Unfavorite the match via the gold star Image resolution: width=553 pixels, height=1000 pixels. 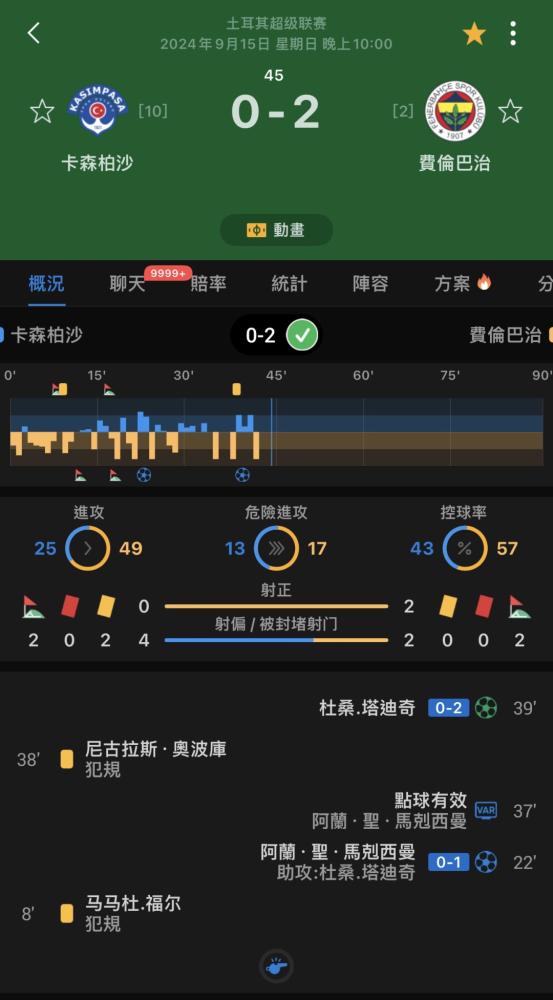coord(474,33)
